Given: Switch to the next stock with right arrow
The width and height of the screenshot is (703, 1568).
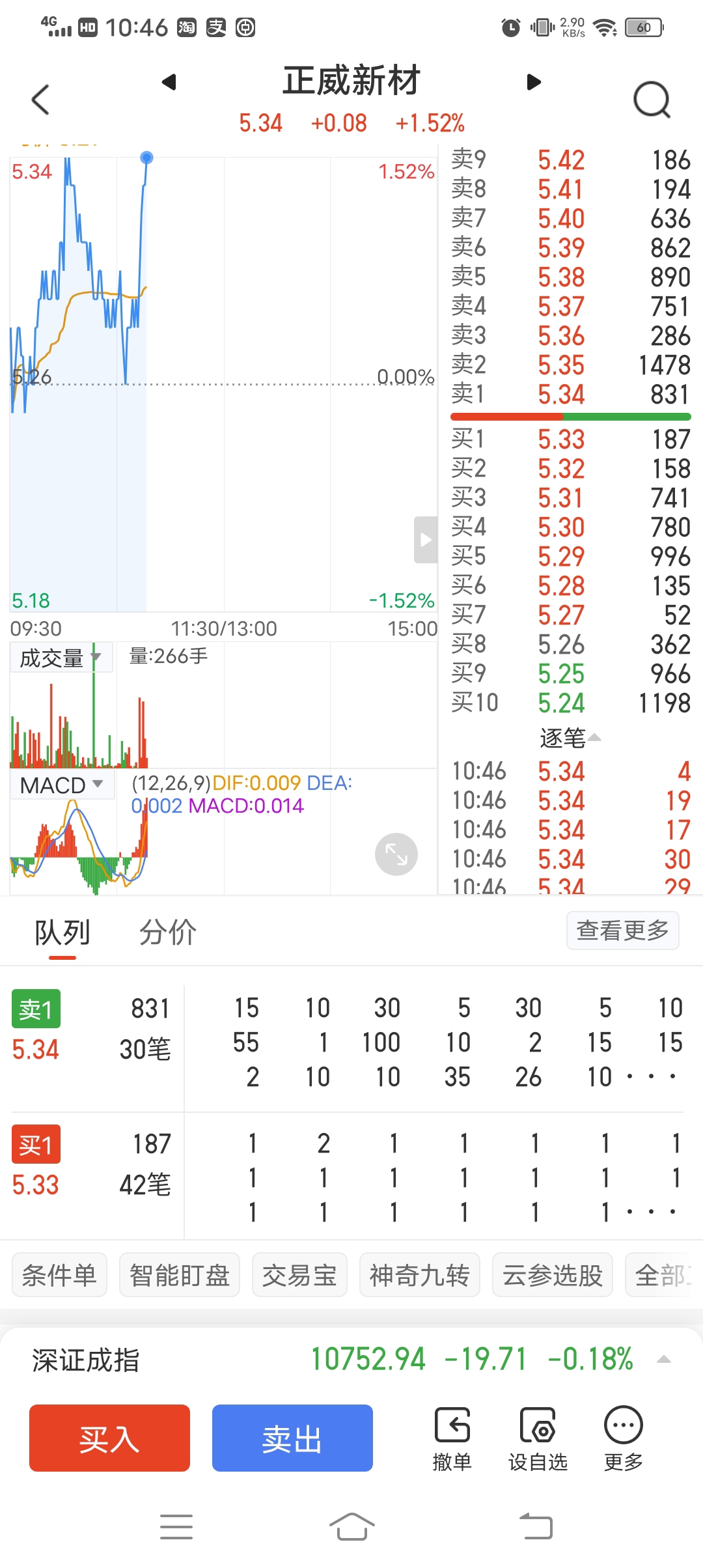Looking at the screenshot, I should (x=534, y=82).
